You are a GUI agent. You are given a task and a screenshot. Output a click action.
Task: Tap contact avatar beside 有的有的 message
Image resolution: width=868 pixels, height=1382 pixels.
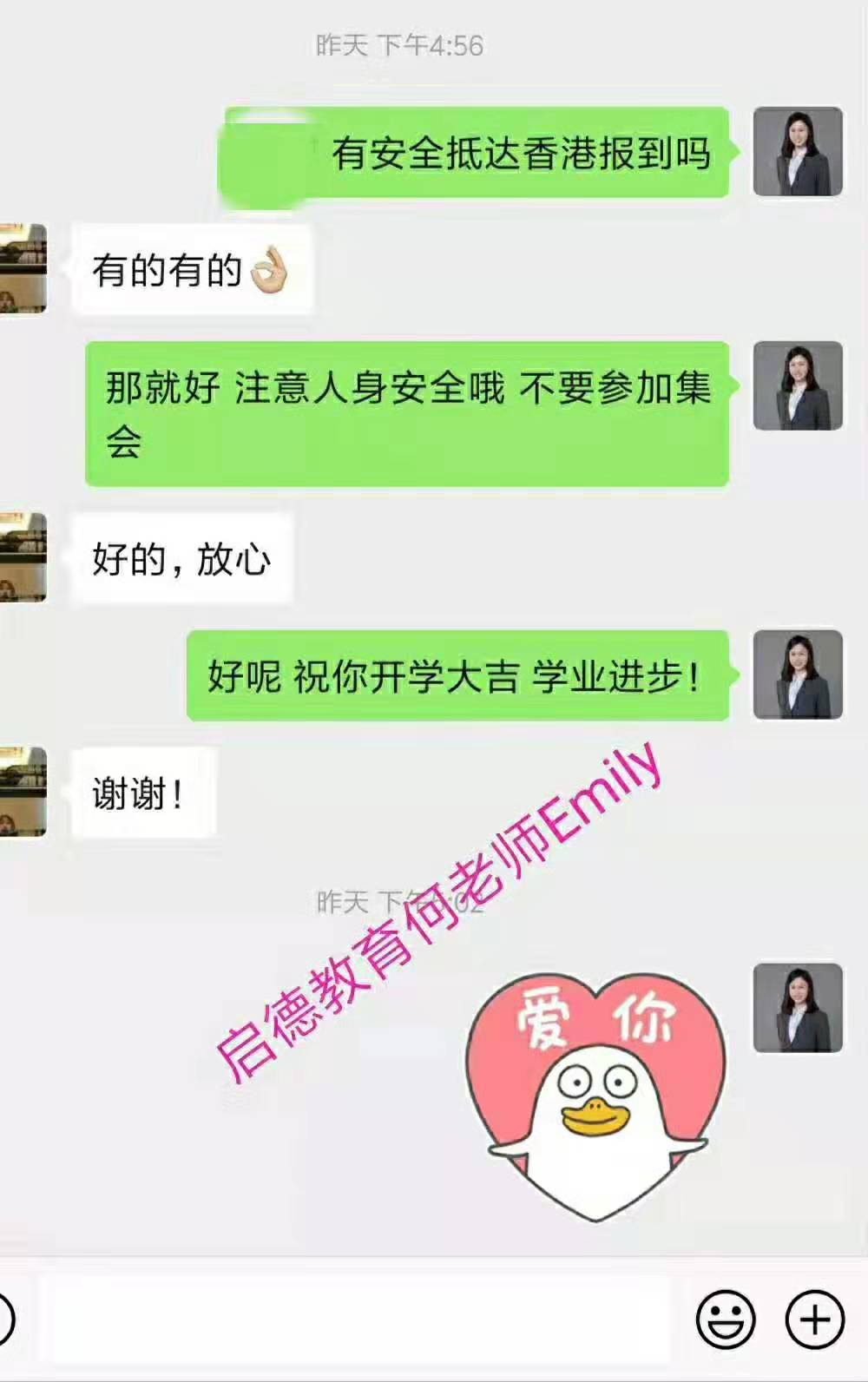[x=23, y=268]
